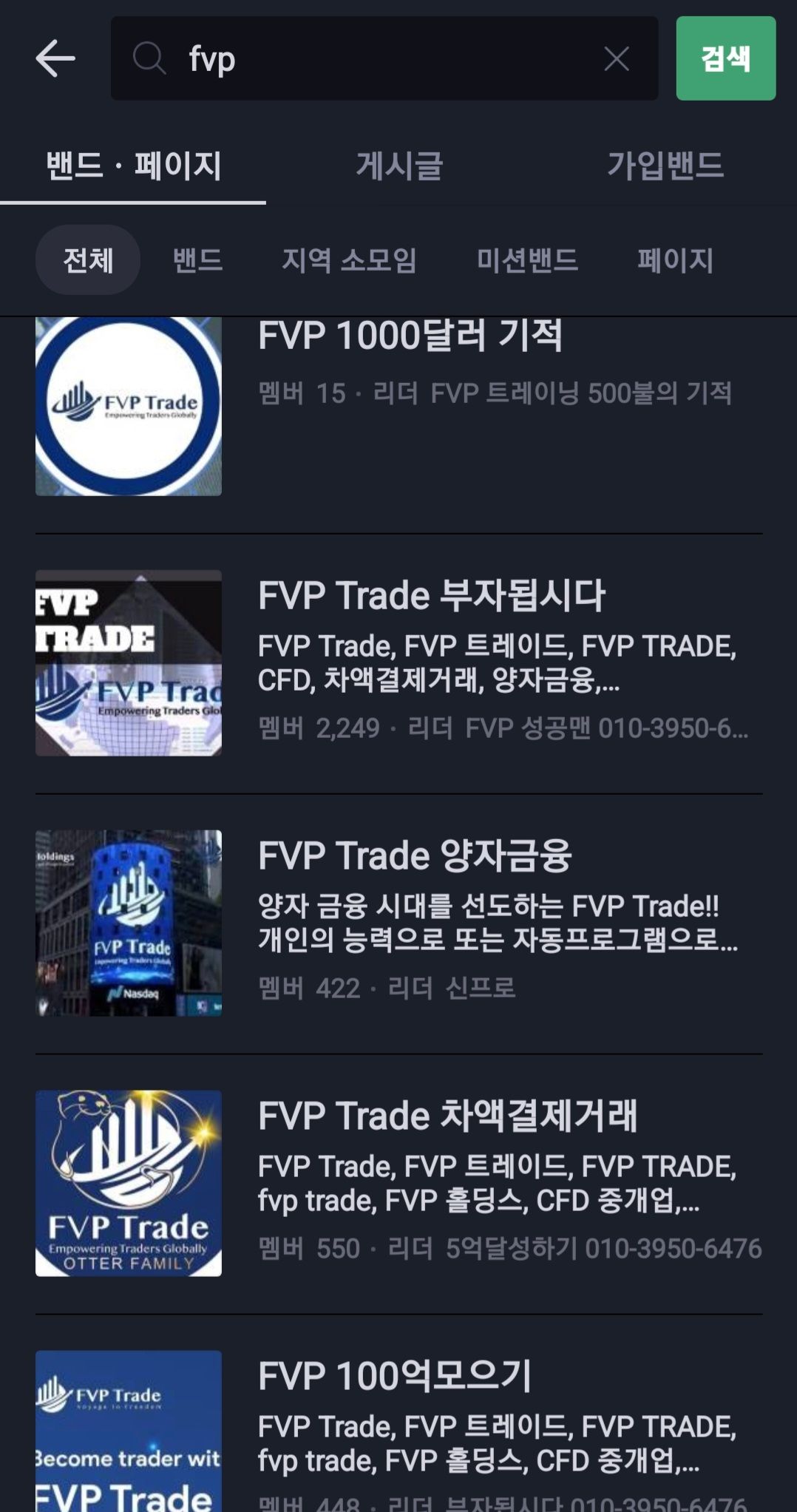
Task: Open the FVP Trade 양자금융 Nasdaq thumbnail
Action: (x=129, y=923)
